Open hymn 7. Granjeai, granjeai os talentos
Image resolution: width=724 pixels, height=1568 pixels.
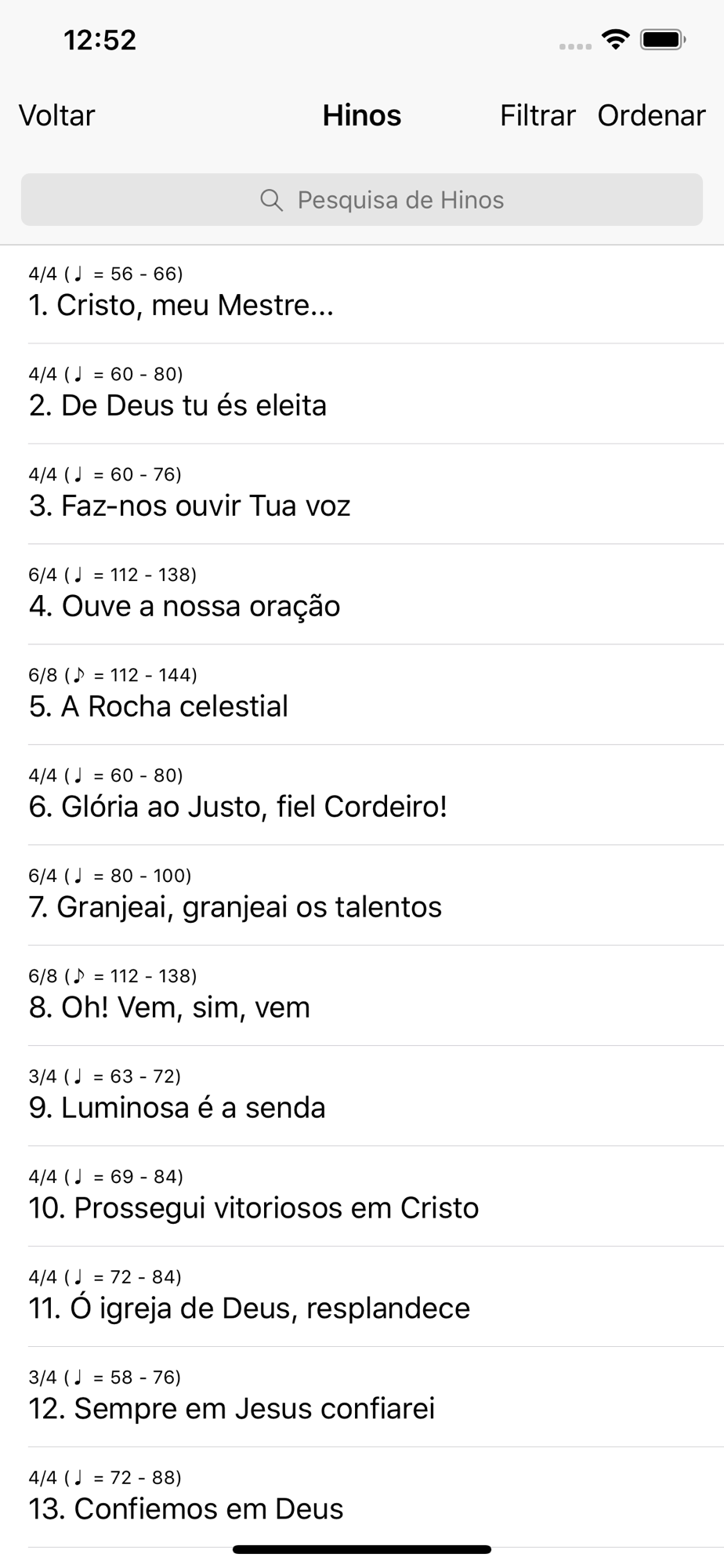(x=362, y=896)
